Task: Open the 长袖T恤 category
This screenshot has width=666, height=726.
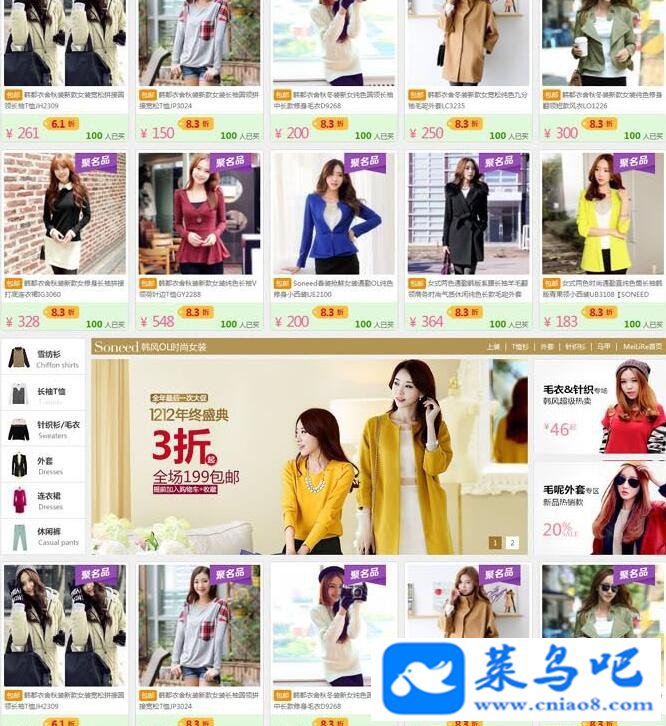Action: 44,394
